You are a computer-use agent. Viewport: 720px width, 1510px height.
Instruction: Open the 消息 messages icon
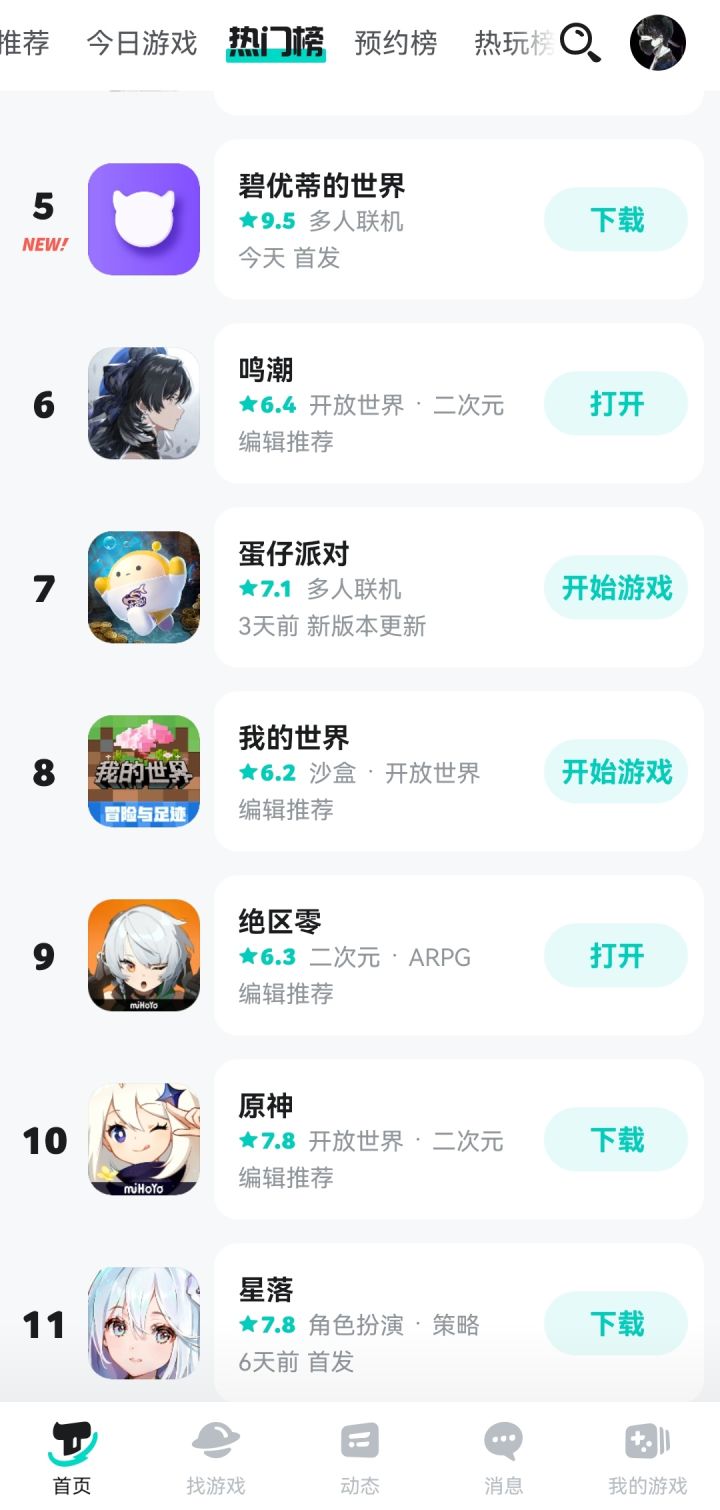click(503, 1455)
